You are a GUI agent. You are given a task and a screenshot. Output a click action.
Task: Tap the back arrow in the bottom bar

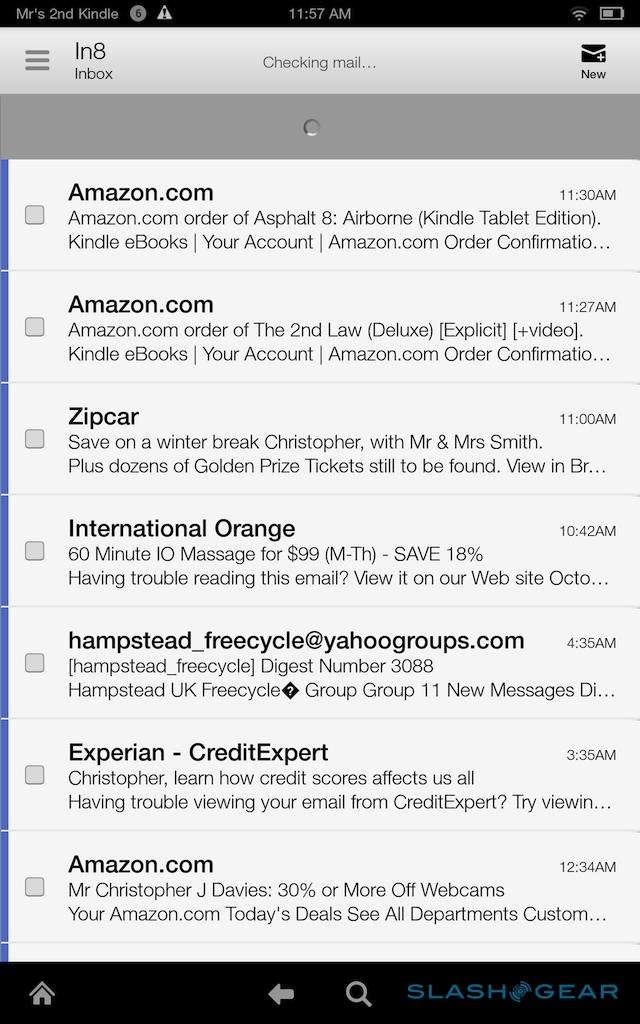pos(281,993)
